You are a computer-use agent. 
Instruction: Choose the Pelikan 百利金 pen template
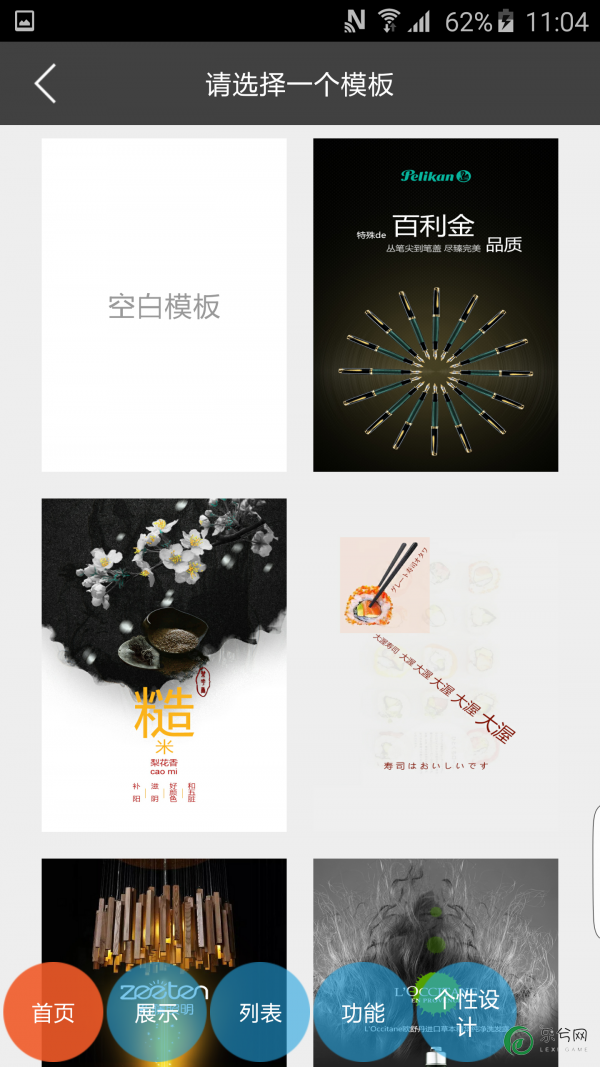435,305
